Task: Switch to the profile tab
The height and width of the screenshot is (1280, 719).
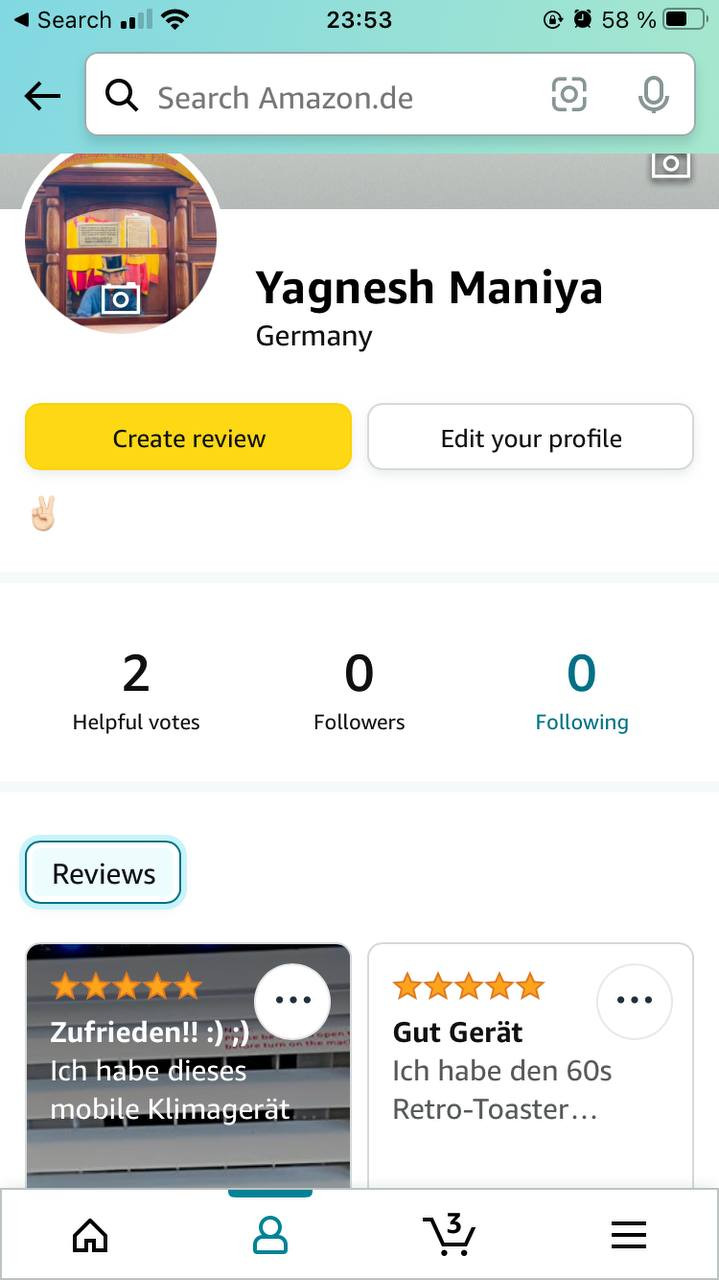Action: [270, 1236]
